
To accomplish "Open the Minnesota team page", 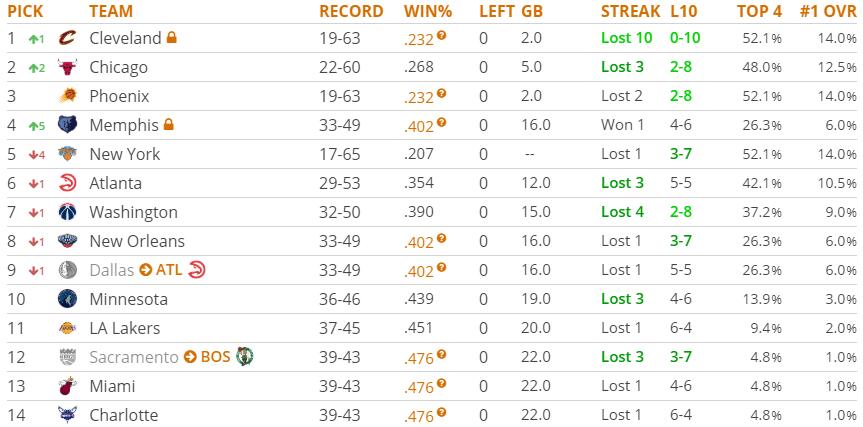I will pos(128,299).
